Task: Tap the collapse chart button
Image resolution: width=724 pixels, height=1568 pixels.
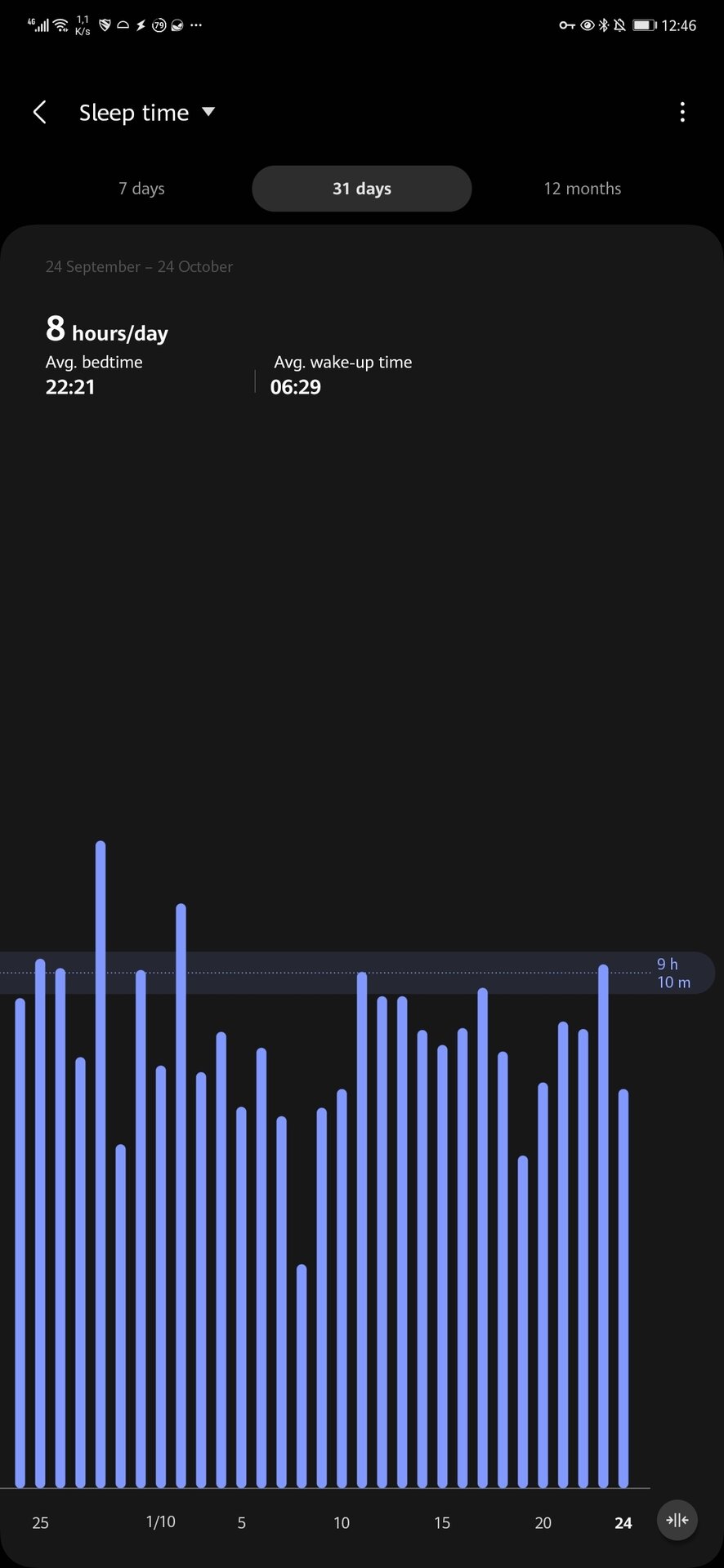Action: pyautogui.click(x=677, y=1521)
